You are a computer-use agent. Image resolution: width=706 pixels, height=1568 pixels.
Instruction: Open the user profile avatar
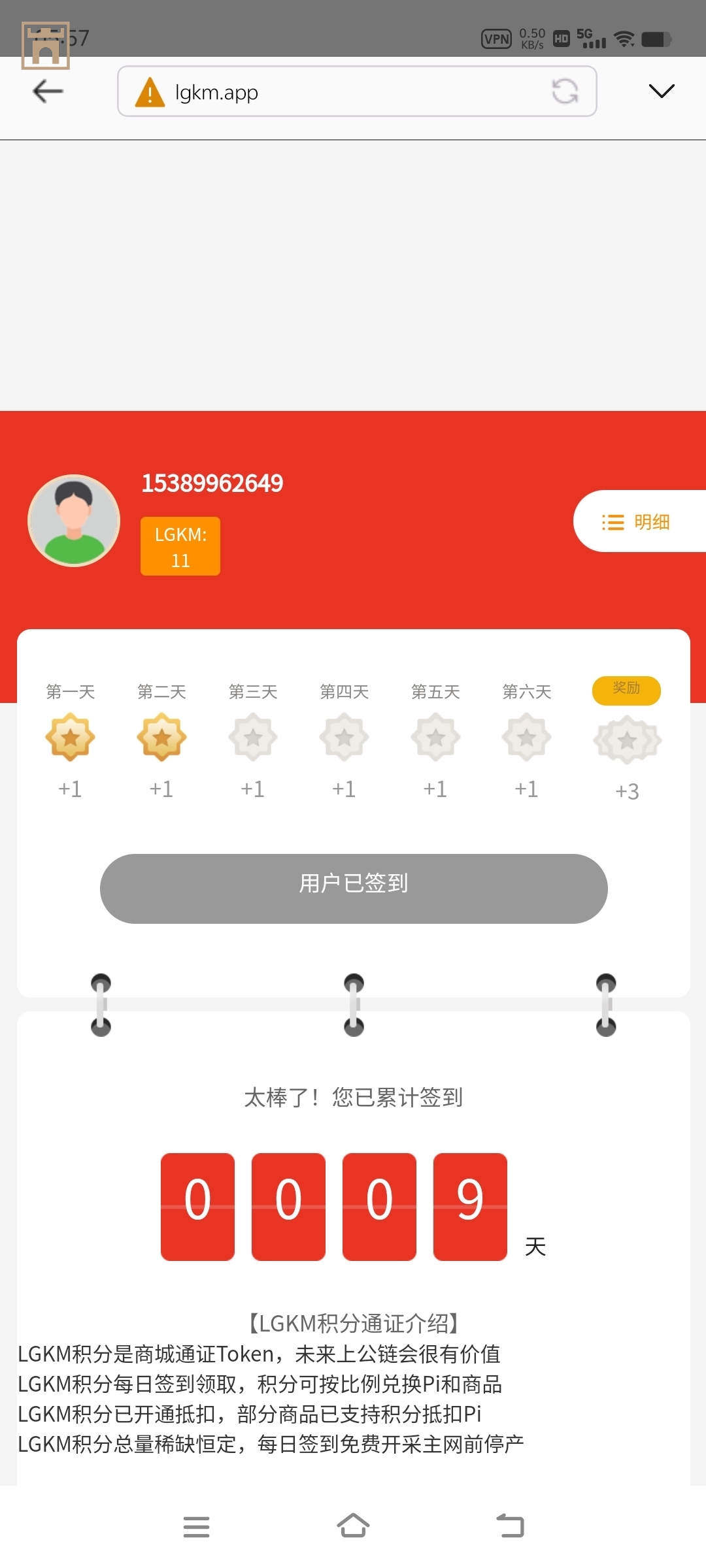point(74,521)
